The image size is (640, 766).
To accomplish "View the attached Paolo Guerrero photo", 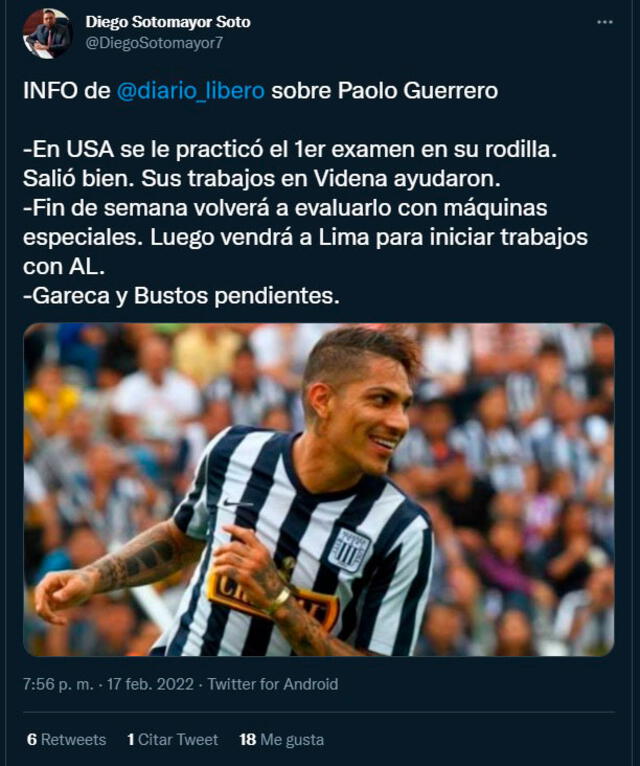I will coord(319,489).
